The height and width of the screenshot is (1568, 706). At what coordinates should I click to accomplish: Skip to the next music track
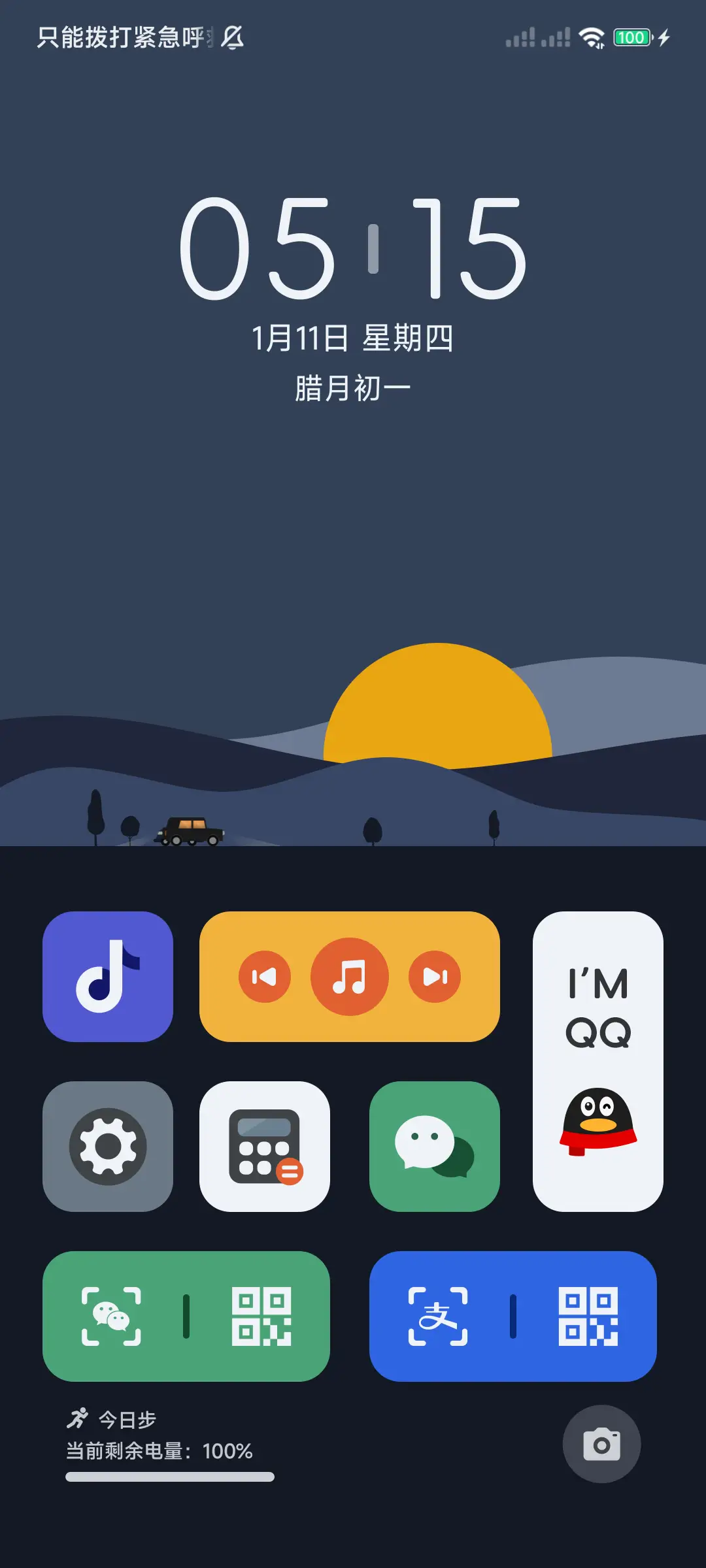pos(435,977)
